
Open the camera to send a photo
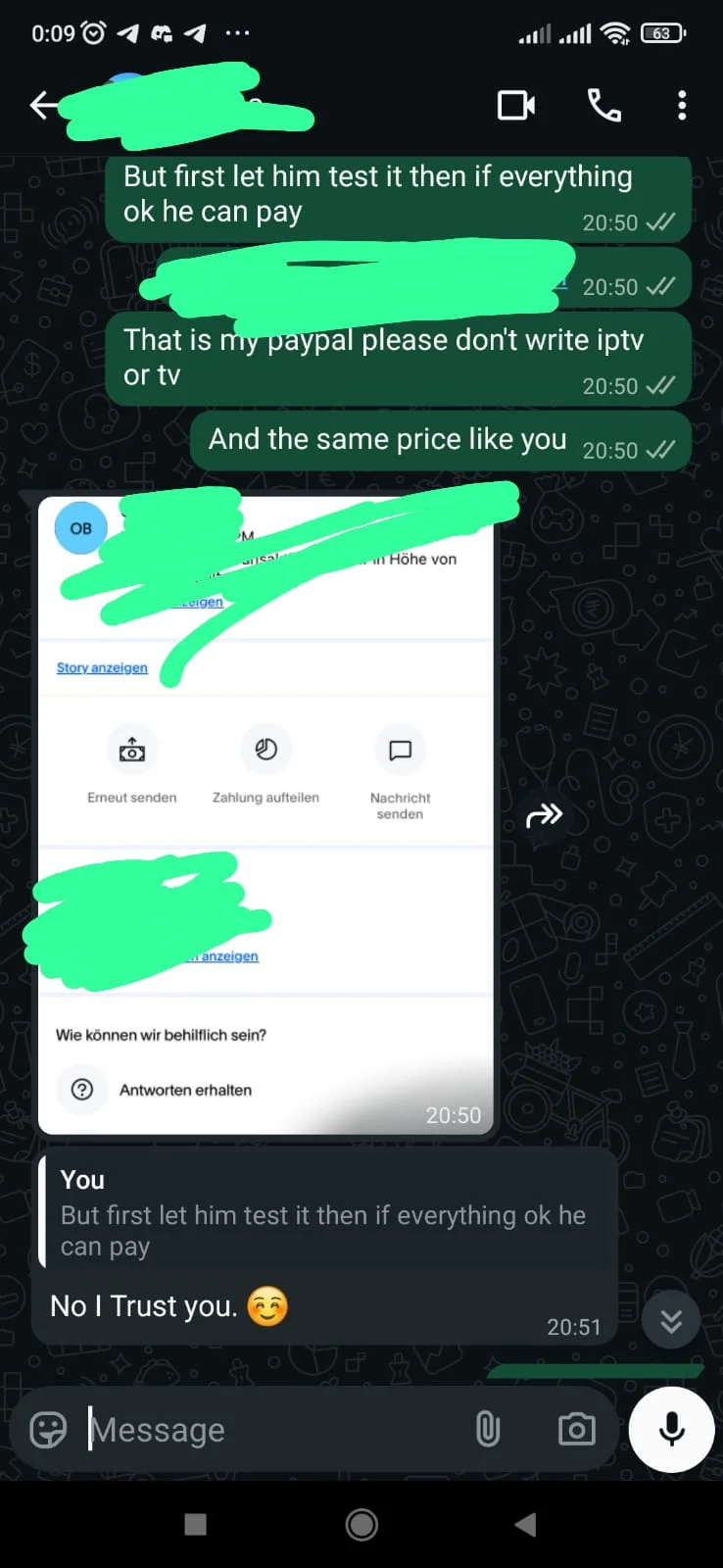pos(576,1430)
